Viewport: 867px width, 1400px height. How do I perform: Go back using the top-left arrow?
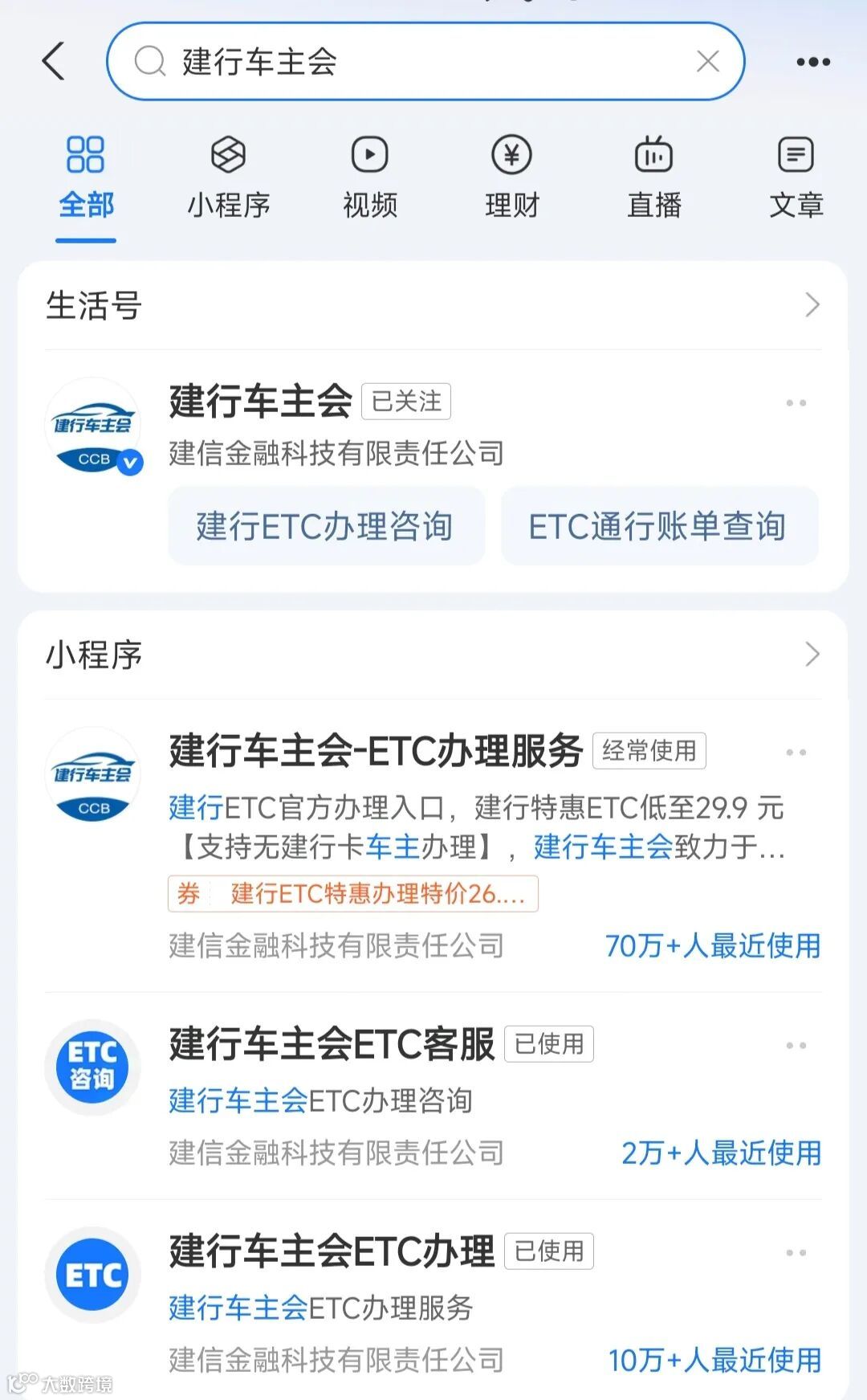(53, 62)
